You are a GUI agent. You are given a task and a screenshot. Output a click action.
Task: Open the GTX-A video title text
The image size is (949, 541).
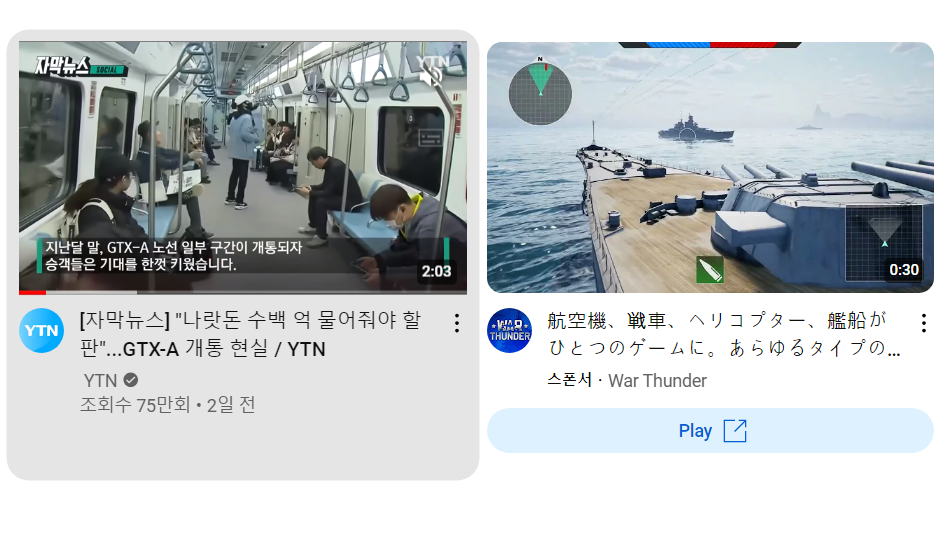pyautogui.click(x=250, y=335)
